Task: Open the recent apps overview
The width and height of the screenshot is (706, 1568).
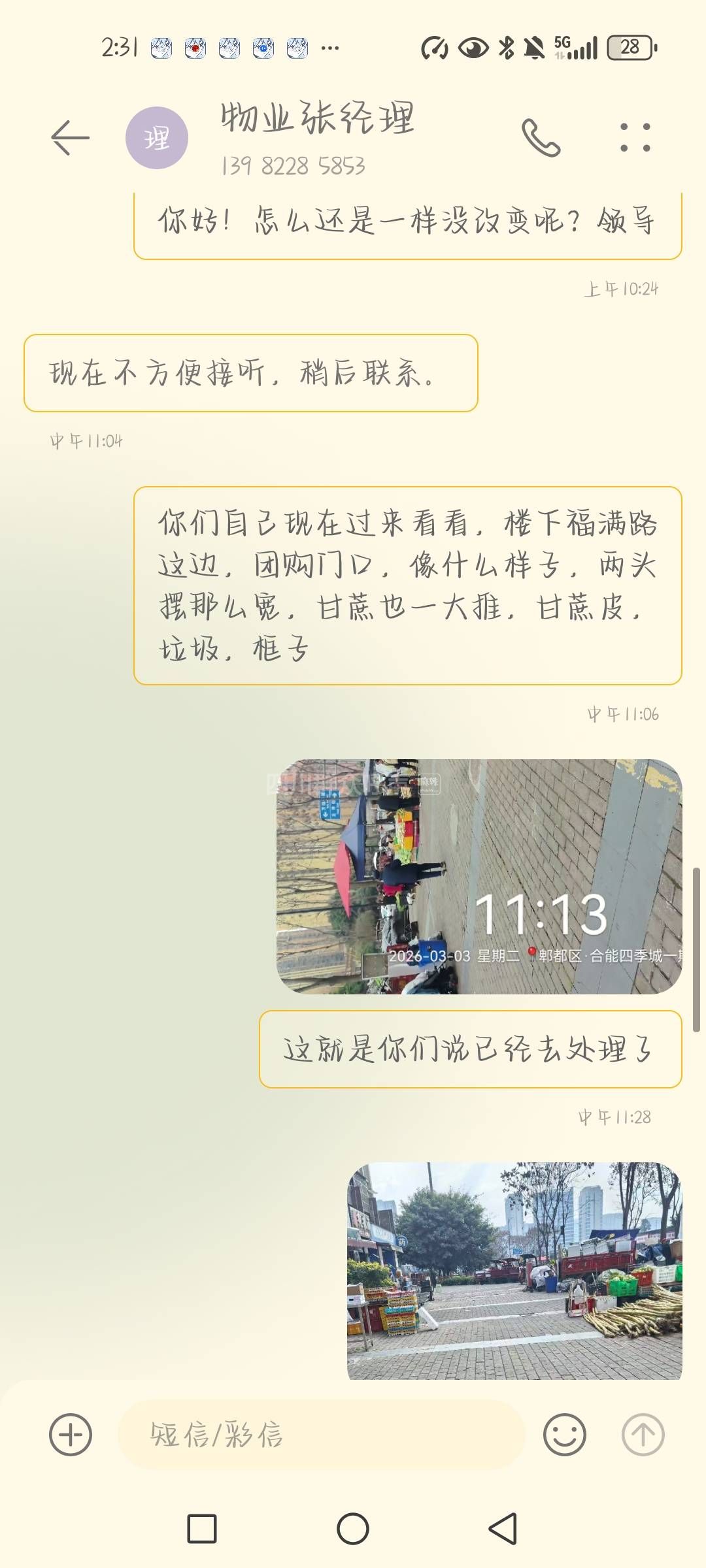Action: 202,1529
